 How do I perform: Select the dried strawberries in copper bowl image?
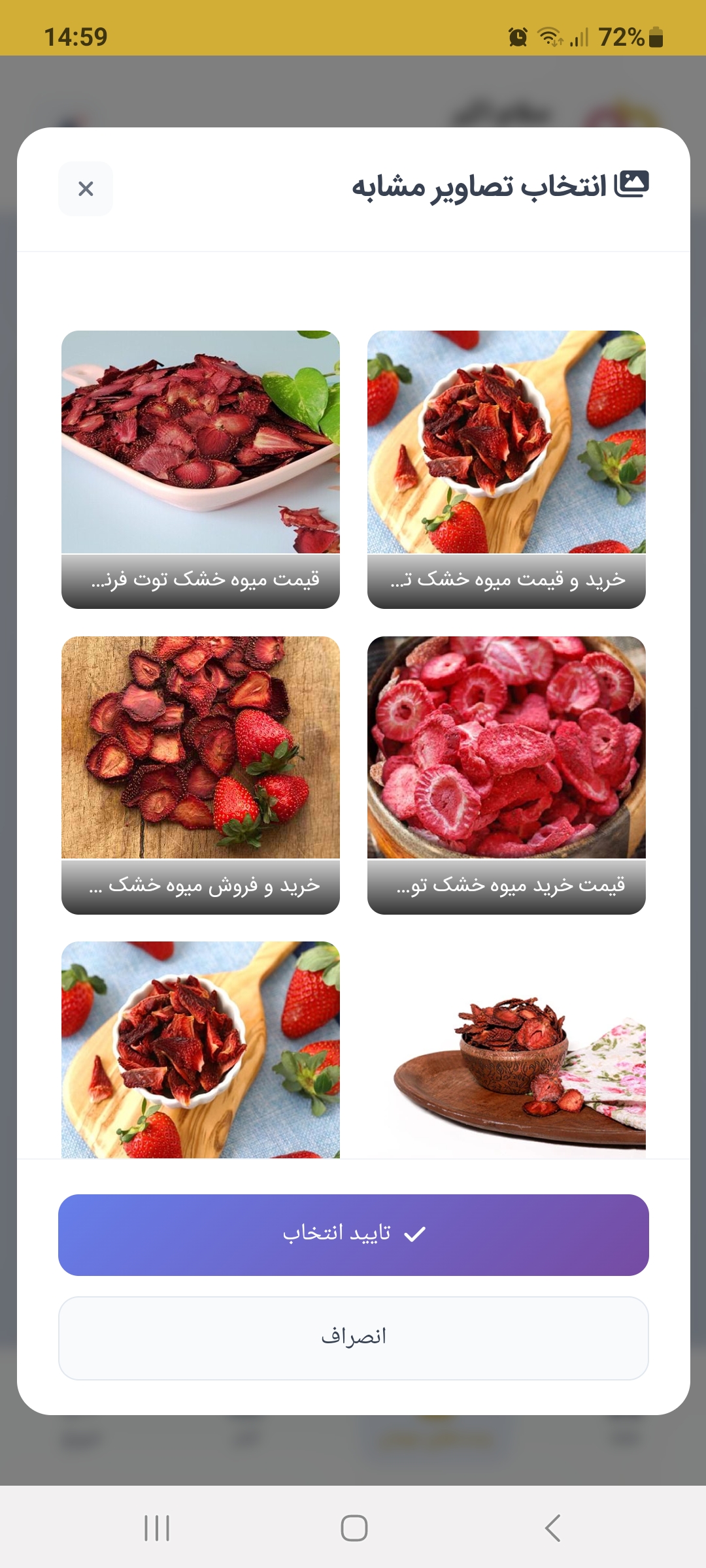coord(506,1052)
